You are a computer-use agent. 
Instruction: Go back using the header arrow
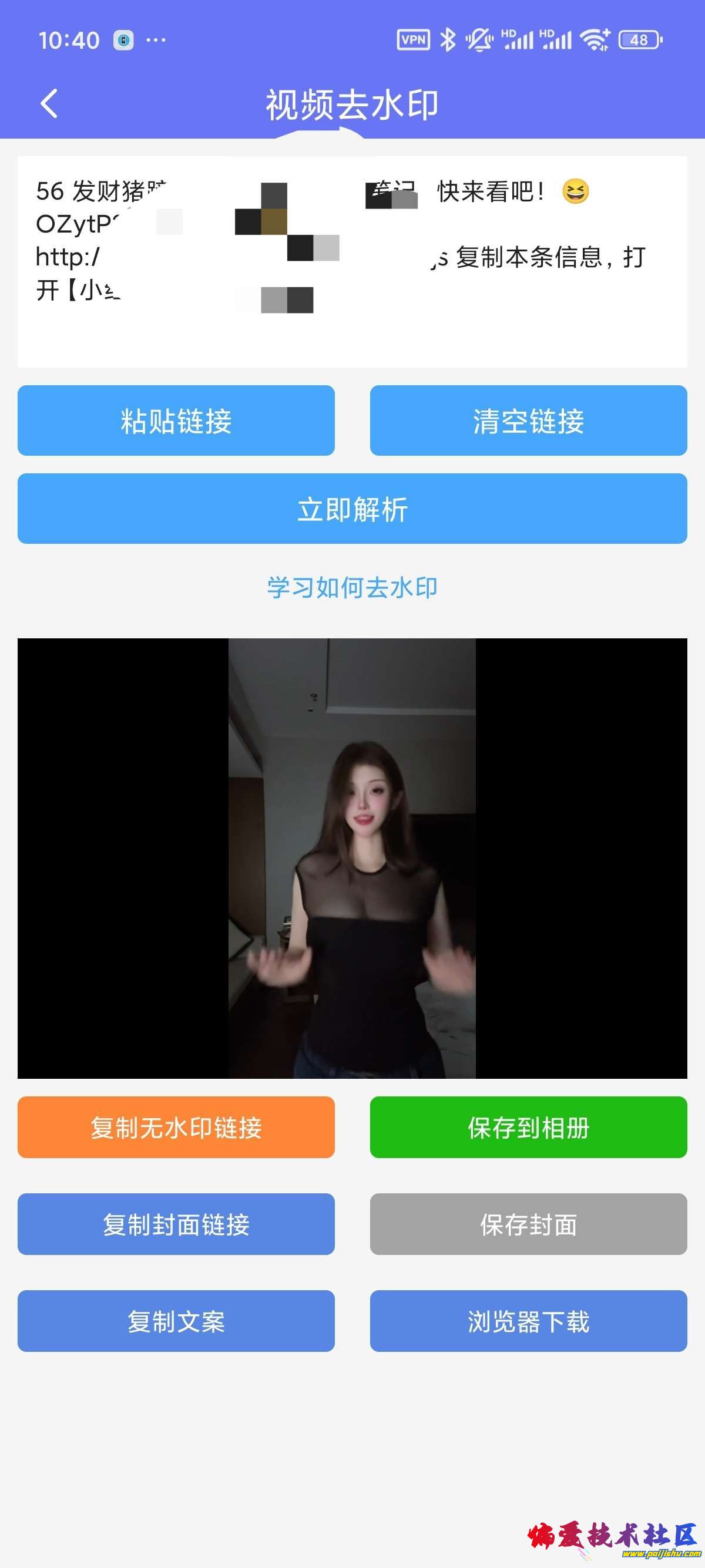49,103
